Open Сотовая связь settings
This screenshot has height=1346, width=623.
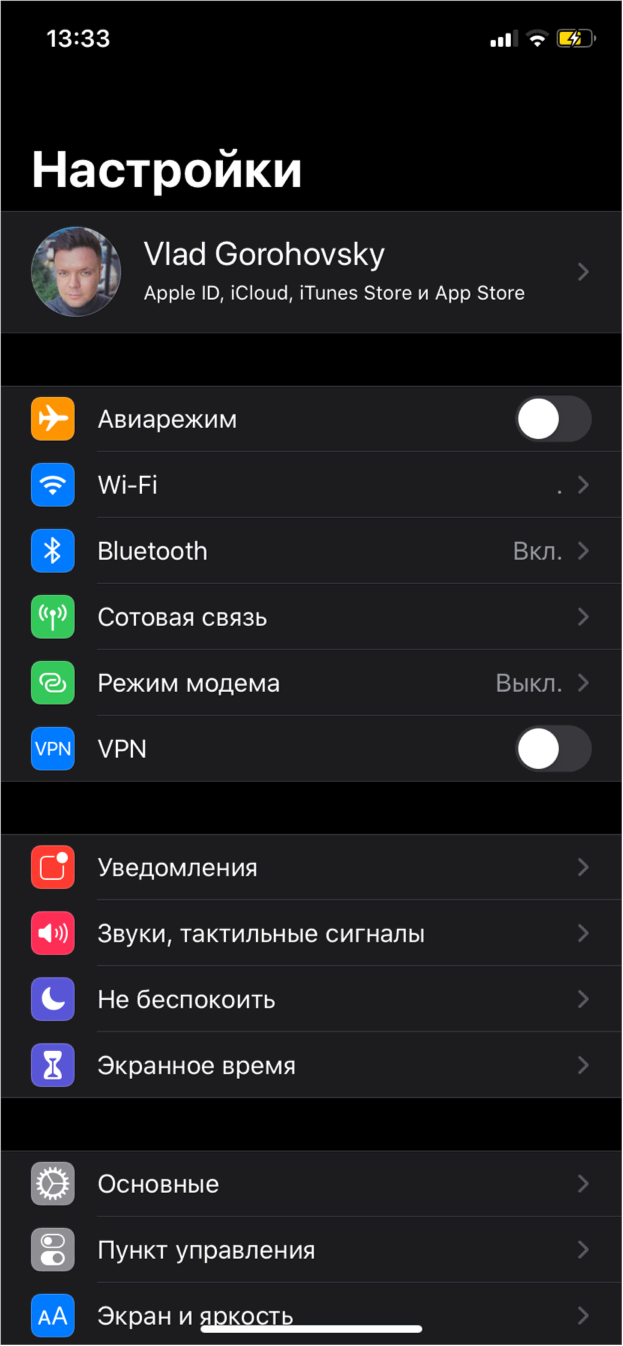coord(310,617)
